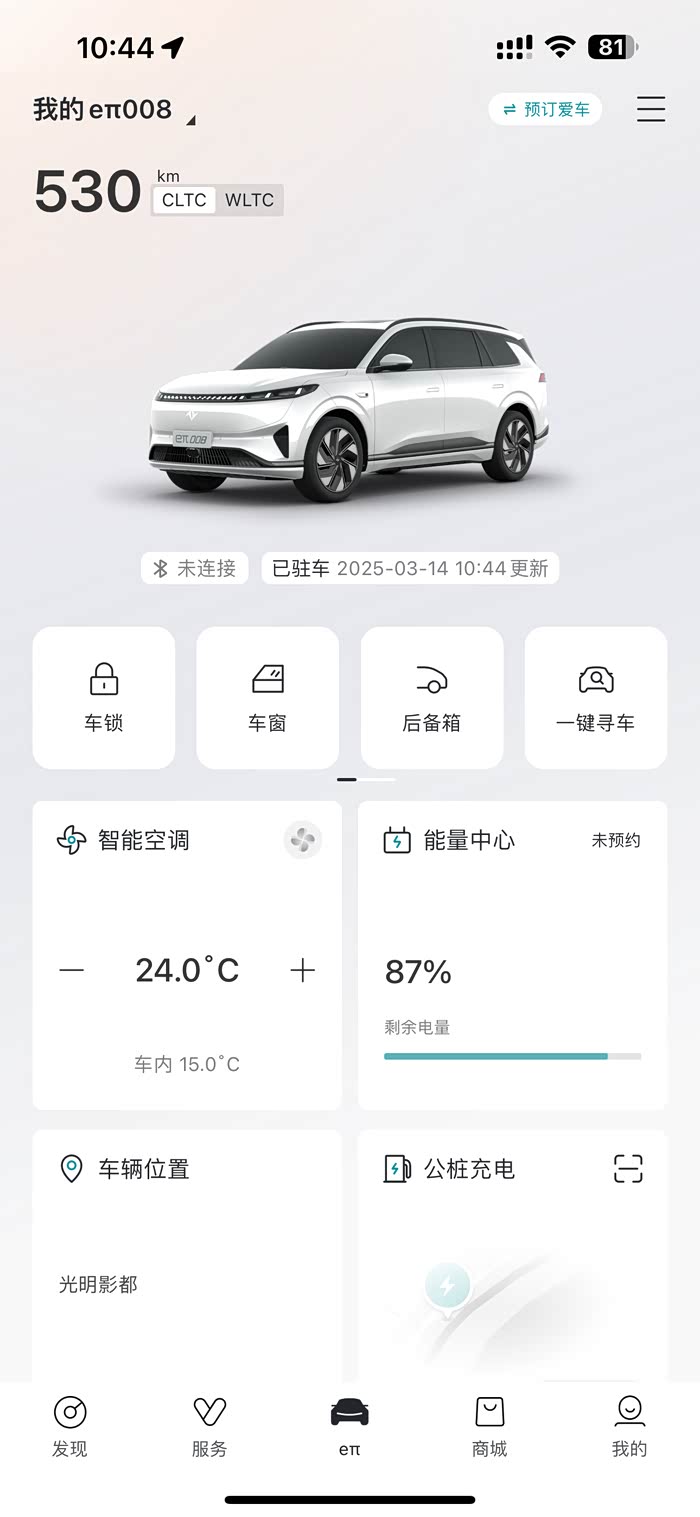The height and width of the screenshot is (1517, 700).
Task: Increase air conditioner temperature with plus
Action: pyautogui.click(x=302, y=970)
